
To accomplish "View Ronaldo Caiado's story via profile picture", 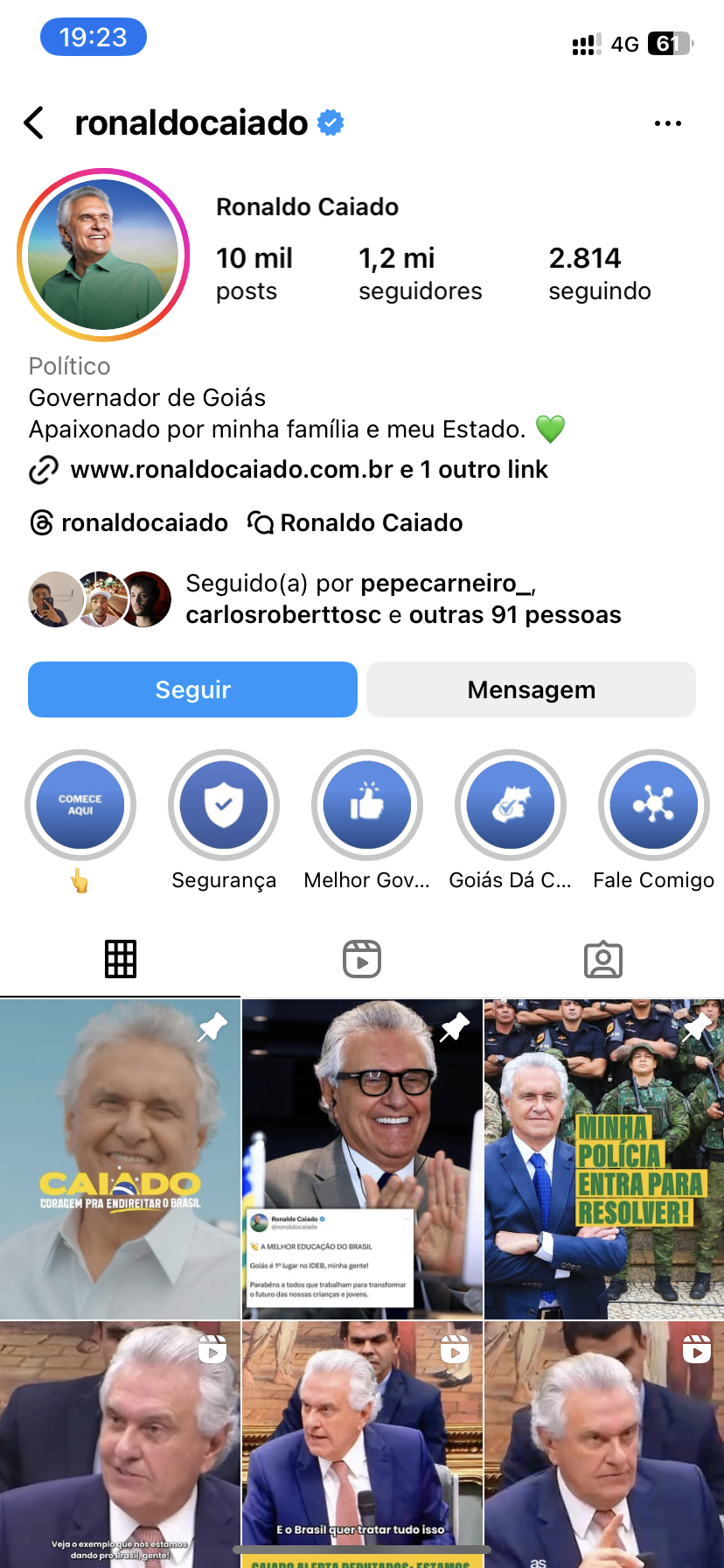I will point(103,255).
